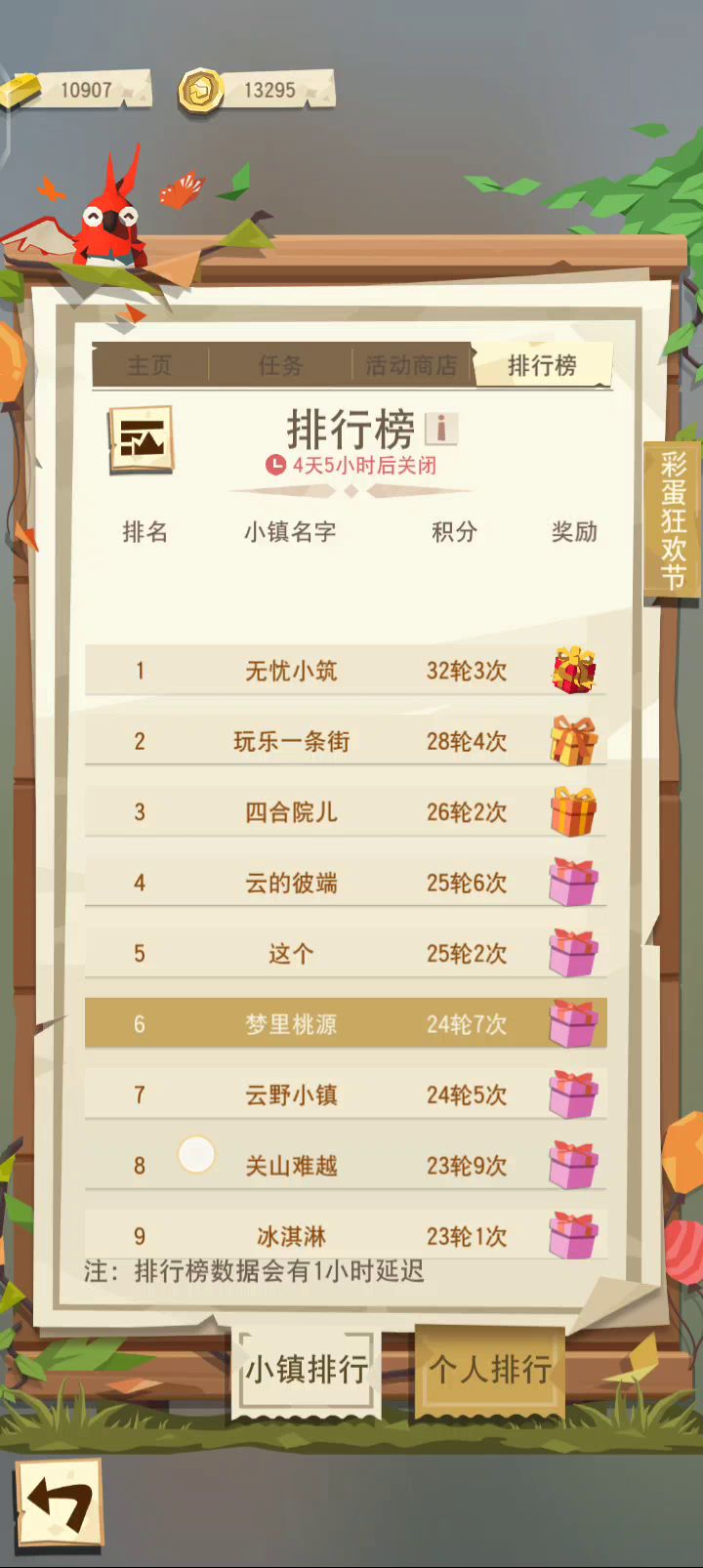The height and width of the screenshot is (1568, 703).
Task: Open the 任务 tab
Action: [280, 365]
